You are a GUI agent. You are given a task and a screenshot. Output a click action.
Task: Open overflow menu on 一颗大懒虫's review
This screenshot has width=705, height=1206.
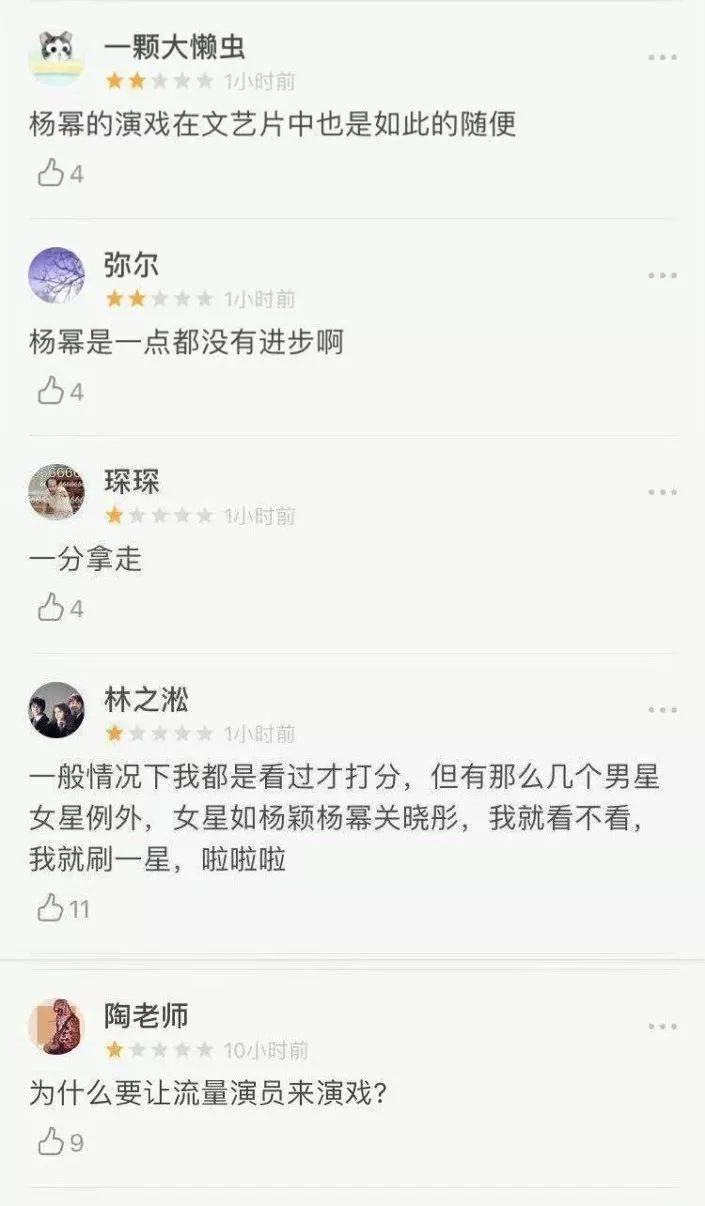tap(662, 58)
